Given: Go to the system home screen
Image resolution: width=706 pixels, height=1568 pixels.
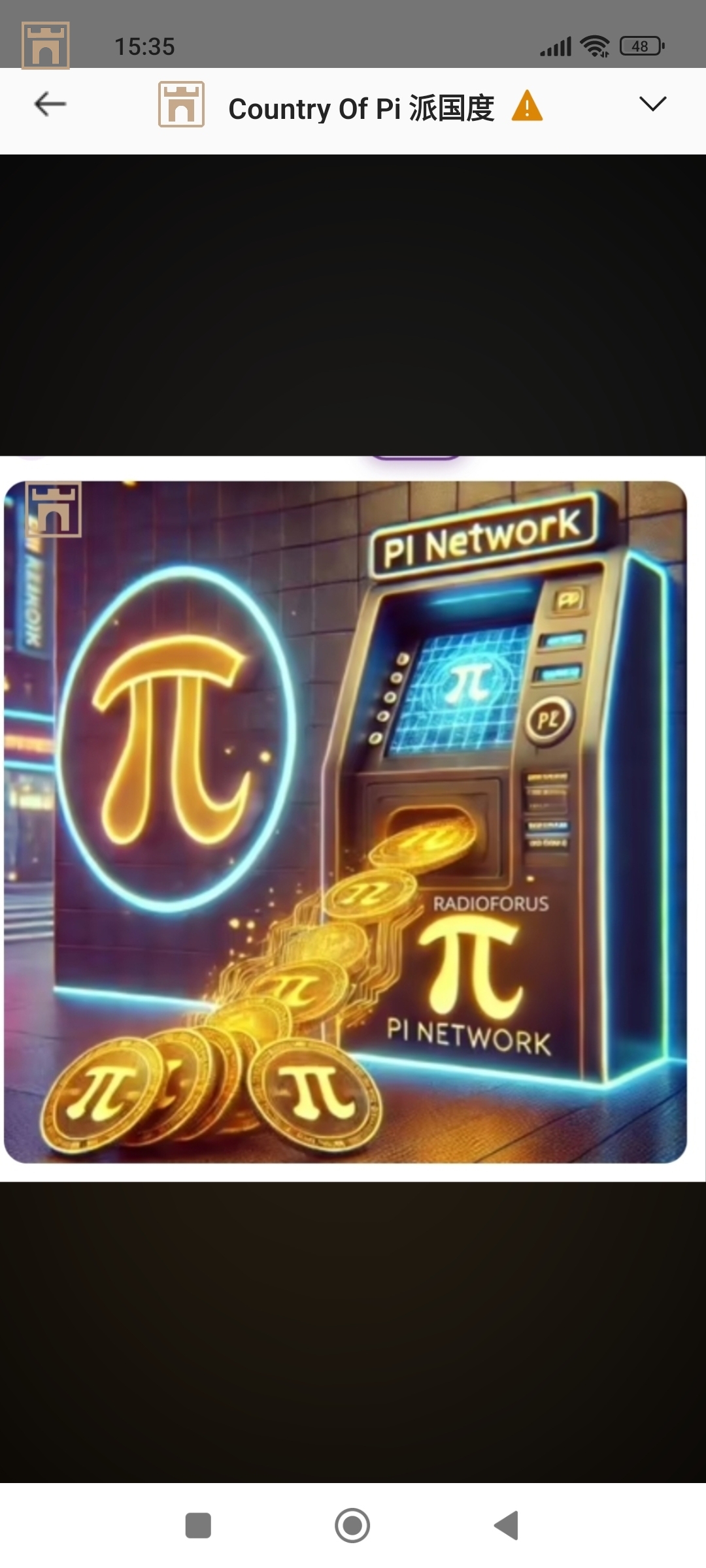Looking at the screenshot, I should tap(352, 1526).
